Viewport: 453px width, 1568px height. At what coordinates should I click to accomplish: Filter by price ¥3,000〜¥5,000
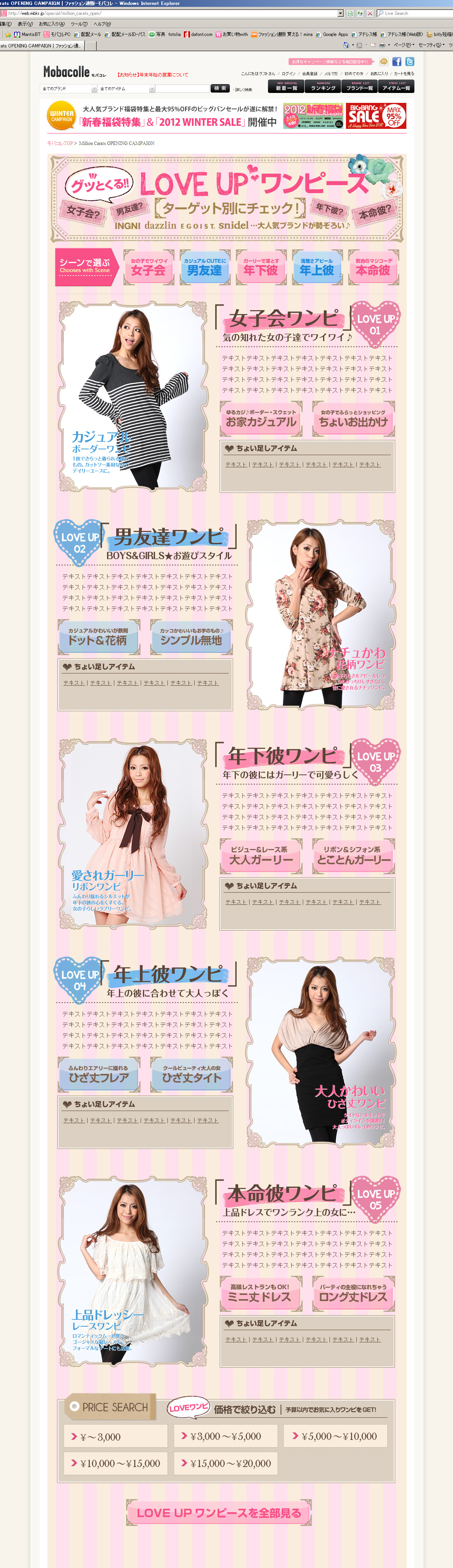click(226, 1436)
